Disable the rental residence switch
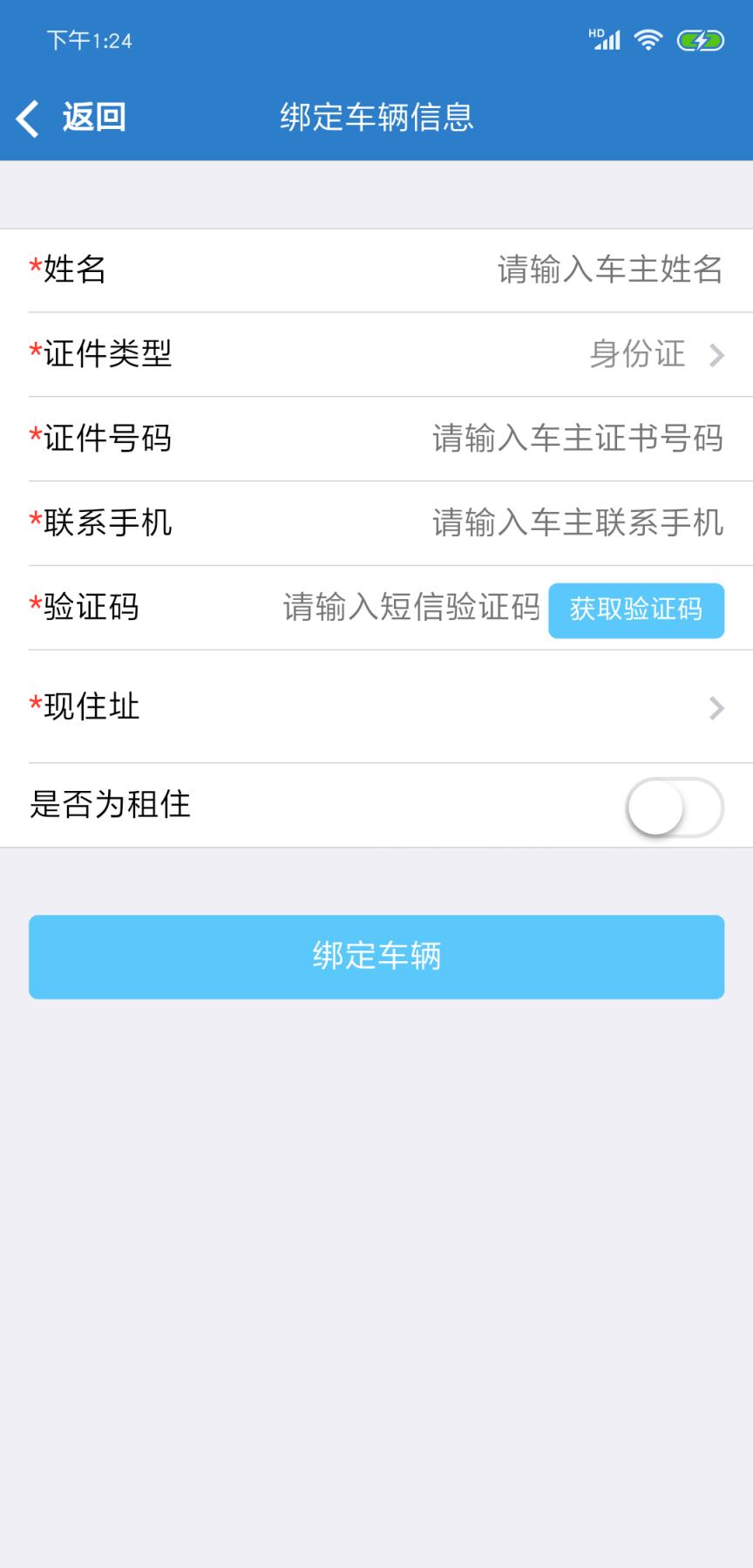Screen dimensions: 753x1568 (x=675, y=807)
